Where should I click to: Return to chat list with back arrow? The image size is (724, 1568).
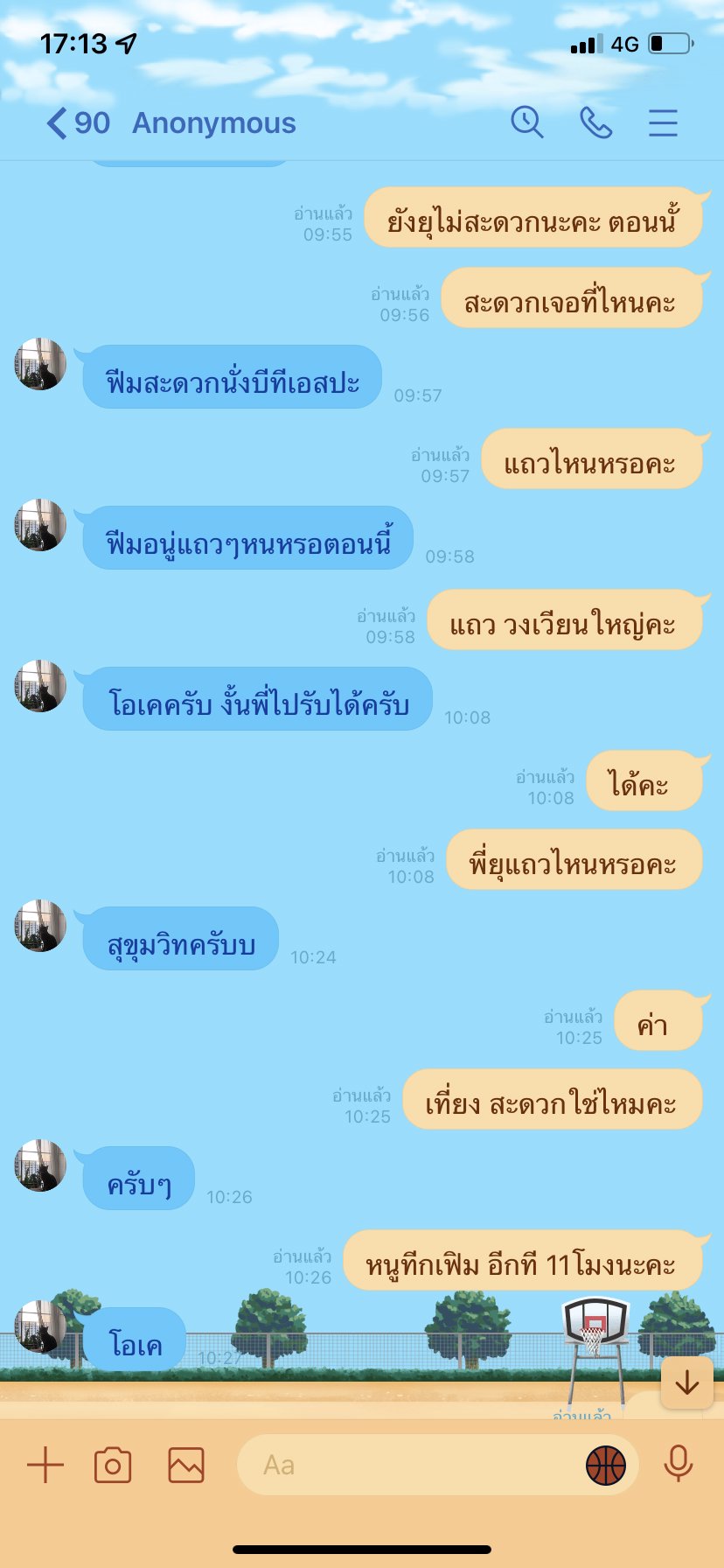click(56, 123)
